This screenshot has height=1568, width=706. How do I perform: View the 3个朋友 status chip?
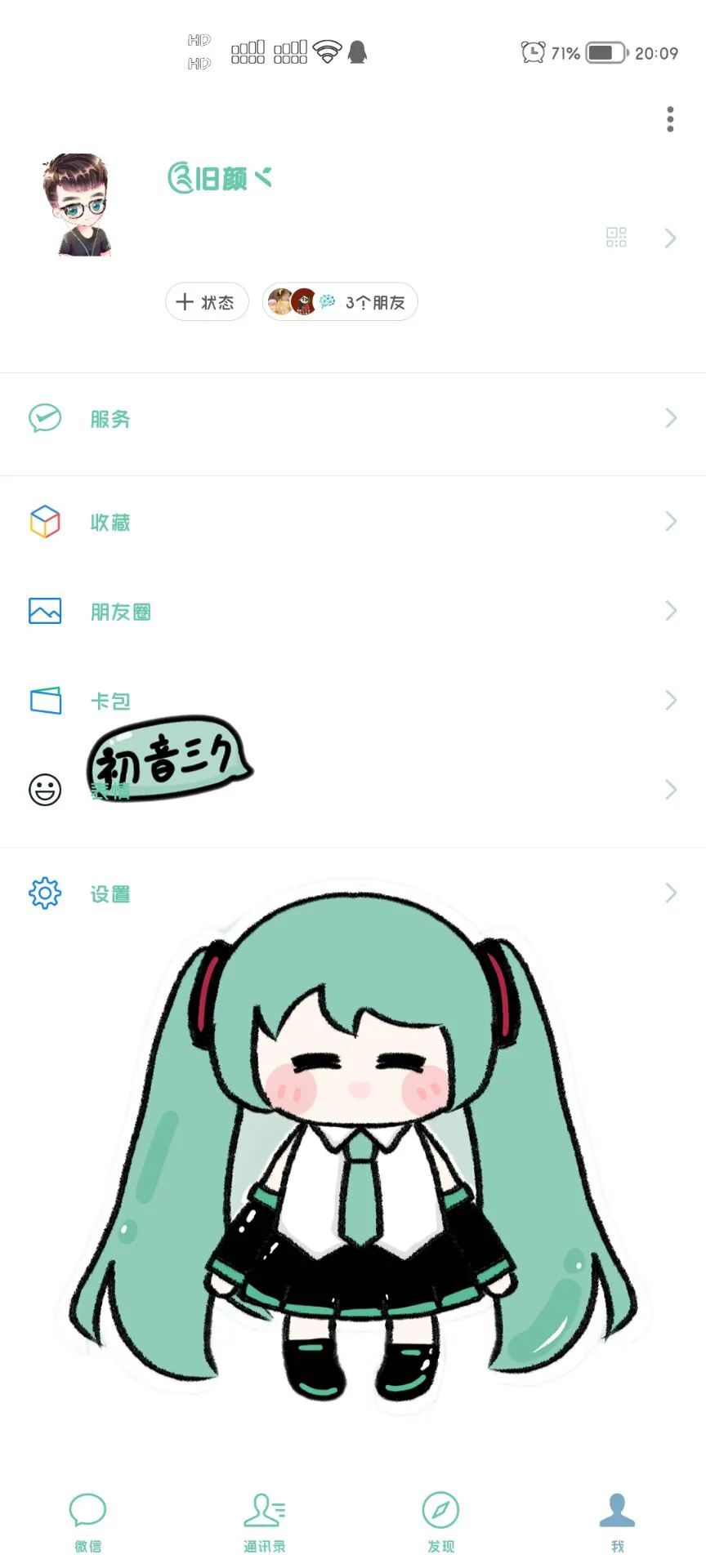click(x=340, y=302)
